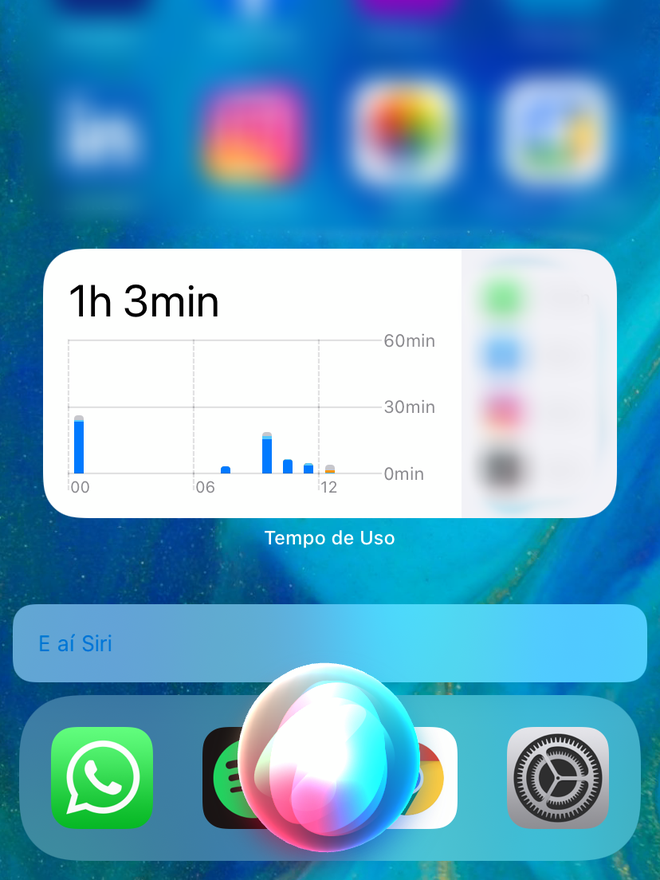The image size is (660, 880).
Task: Tap the 'E aí Siri' suggestion bar
Action: [x=330, y=643]
